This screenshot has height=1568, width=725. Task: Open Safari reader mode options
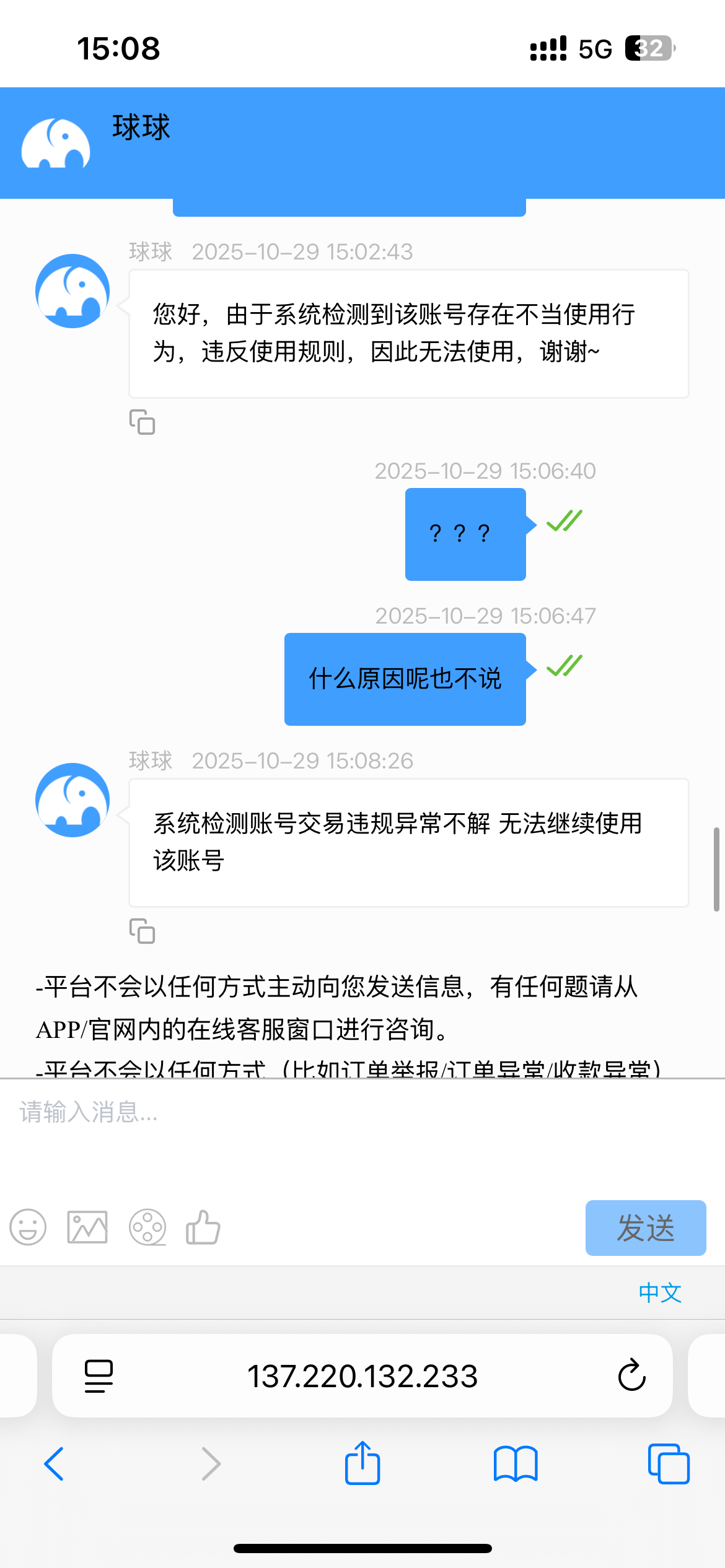pyautogui.click(x=99, y=1376)
